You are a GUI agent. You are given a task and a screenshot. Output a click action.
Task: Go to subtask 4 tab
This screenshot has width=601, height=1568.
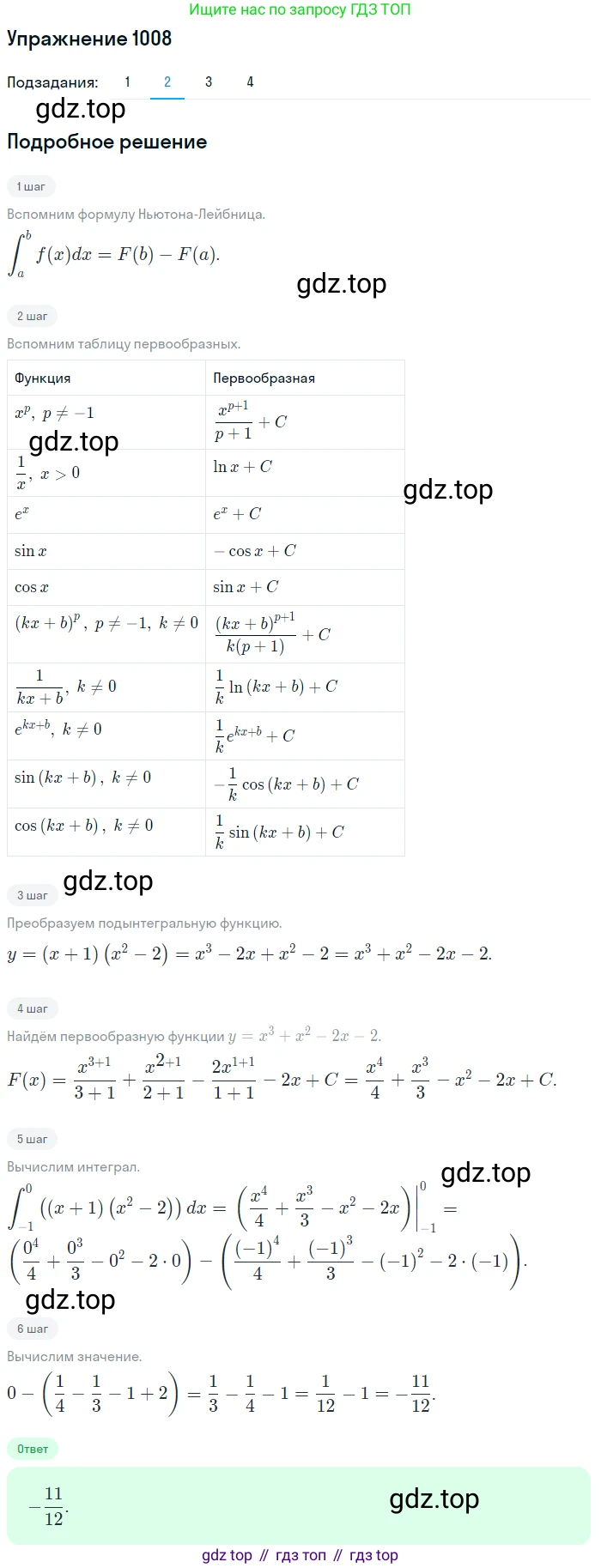250,82
